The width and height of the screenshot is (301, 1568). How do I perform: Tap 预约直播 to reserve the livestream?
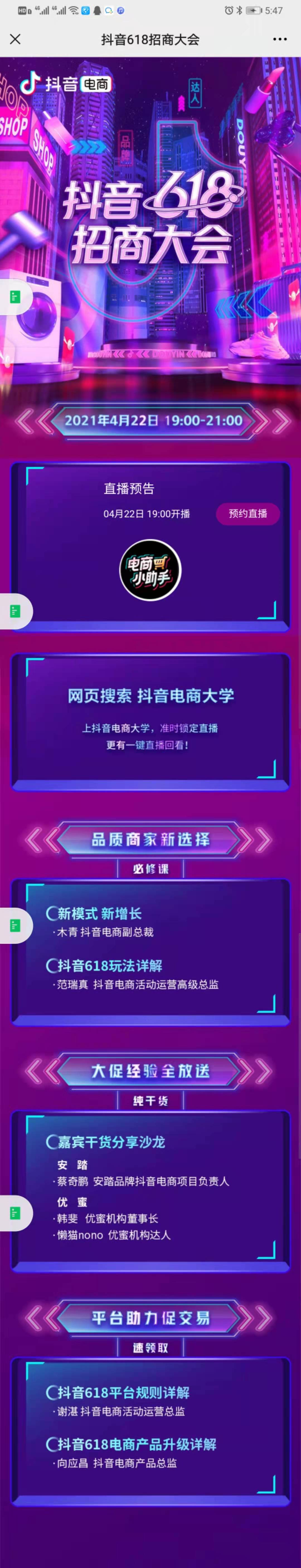click(247, 513)
